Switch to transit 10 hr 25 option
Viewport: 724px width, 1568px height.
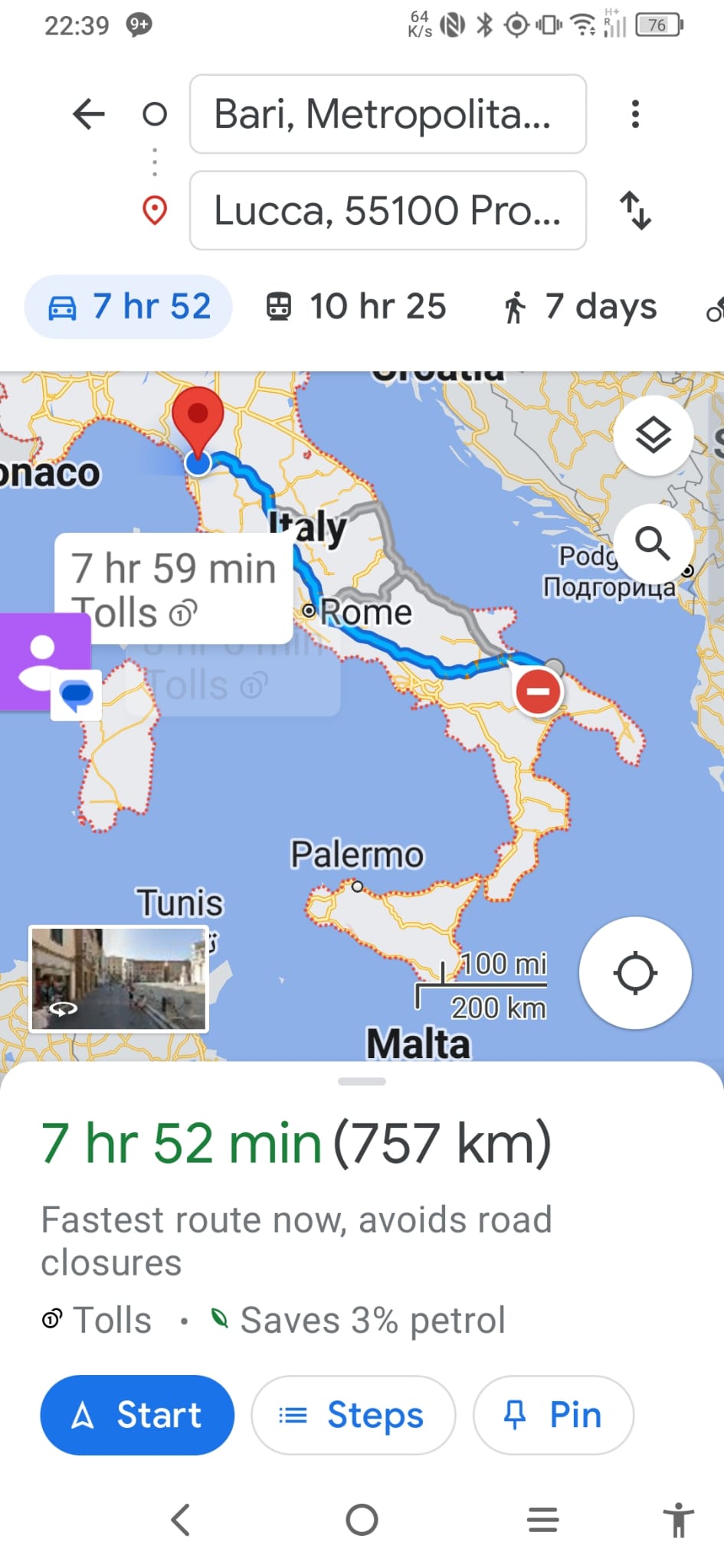(355, 307)
